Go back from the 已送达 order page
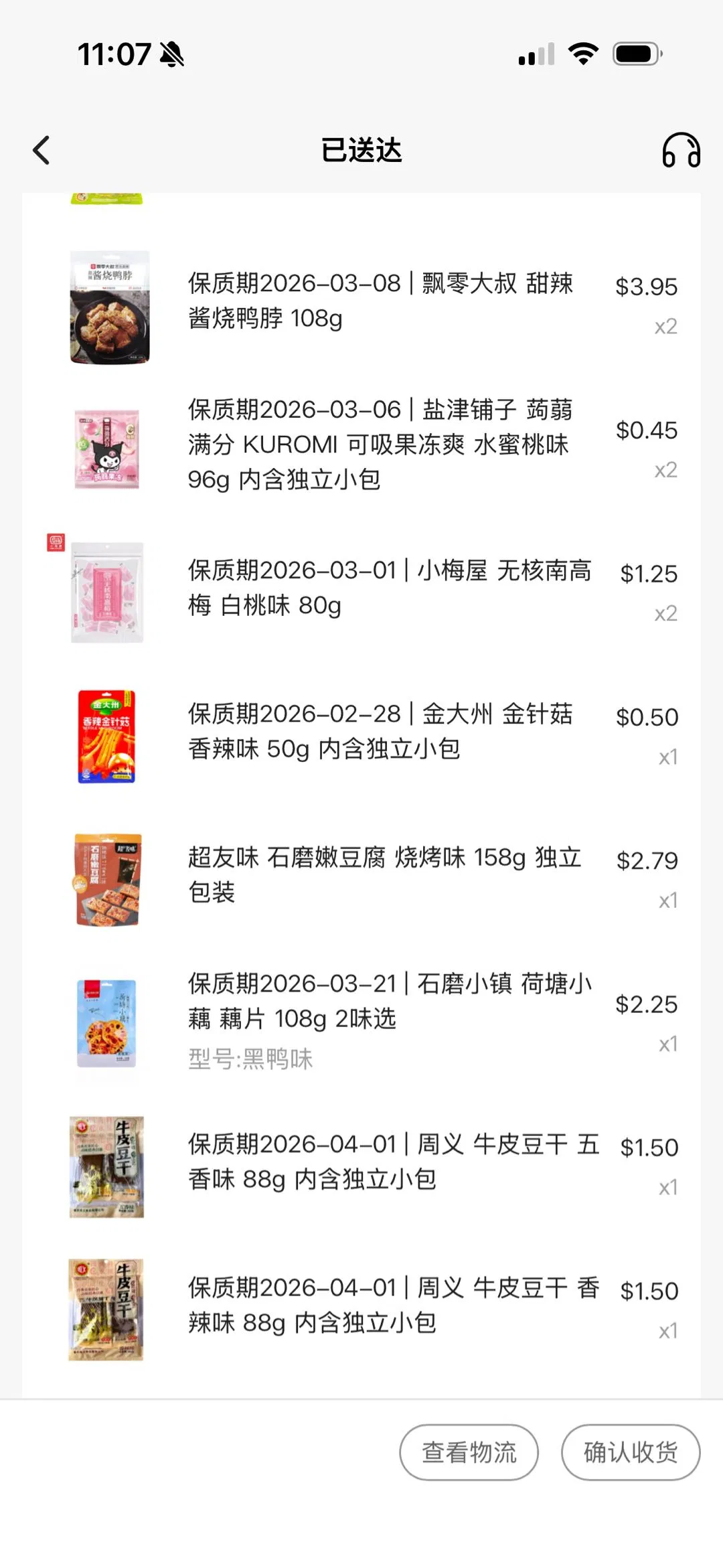Screen dimensions: 723x1568 coord(42,150)
